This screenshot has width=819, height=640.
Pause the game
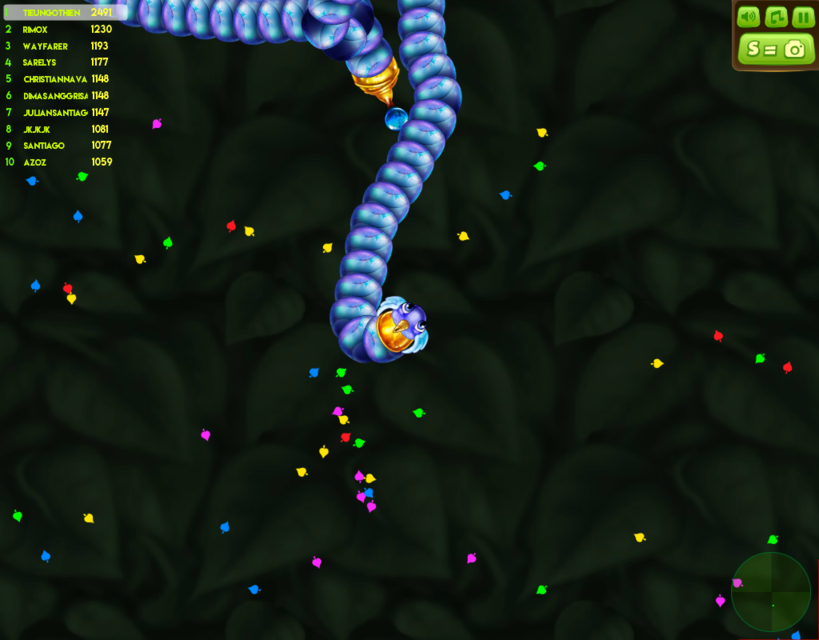[803, 17]
